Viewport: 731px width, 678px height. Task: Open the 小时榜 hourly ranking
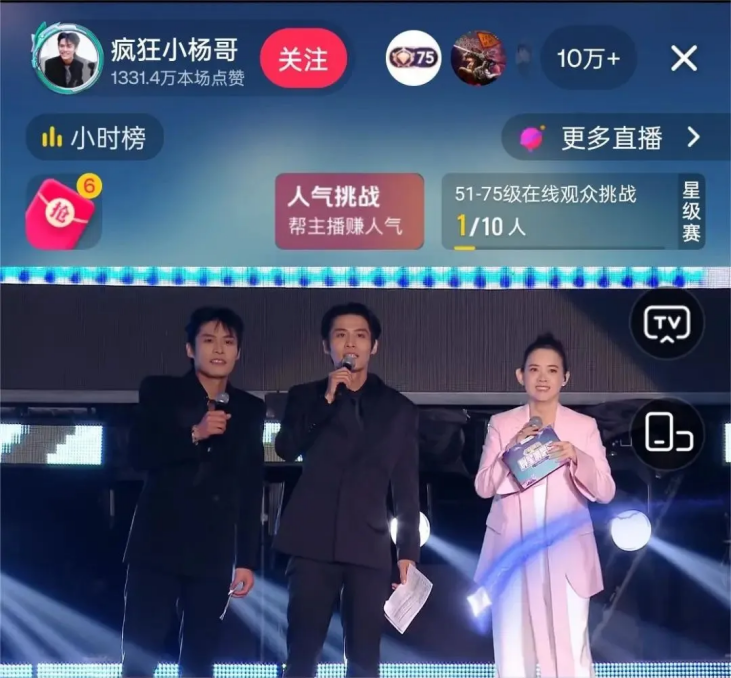pos(94,138)
